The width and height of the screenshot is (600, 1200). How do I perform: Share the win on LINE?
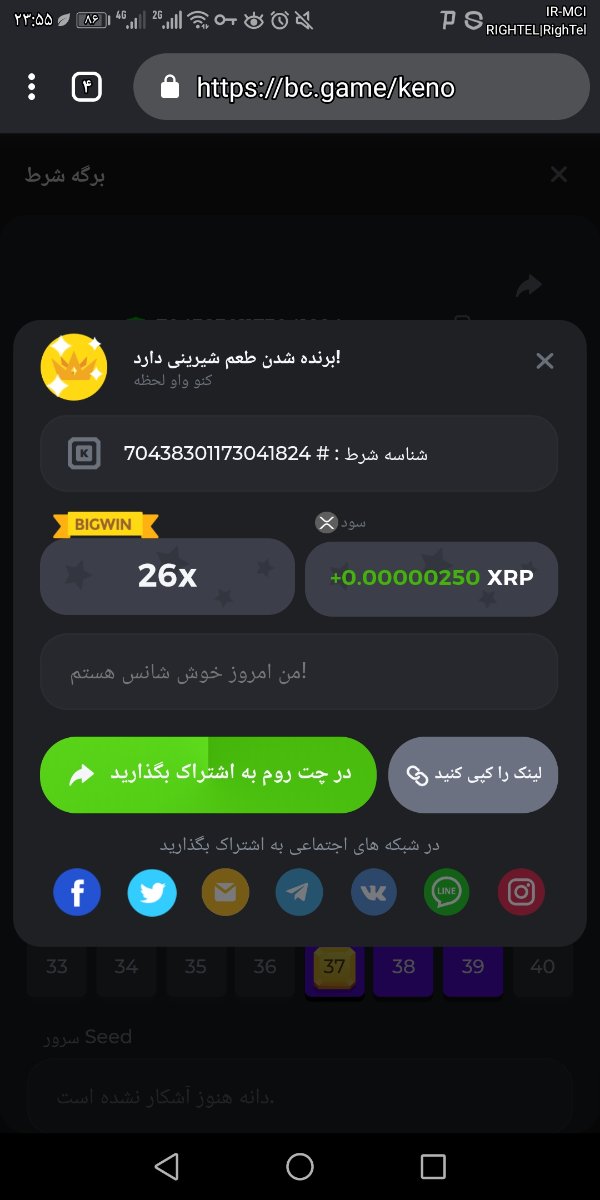tap(446, 892)
